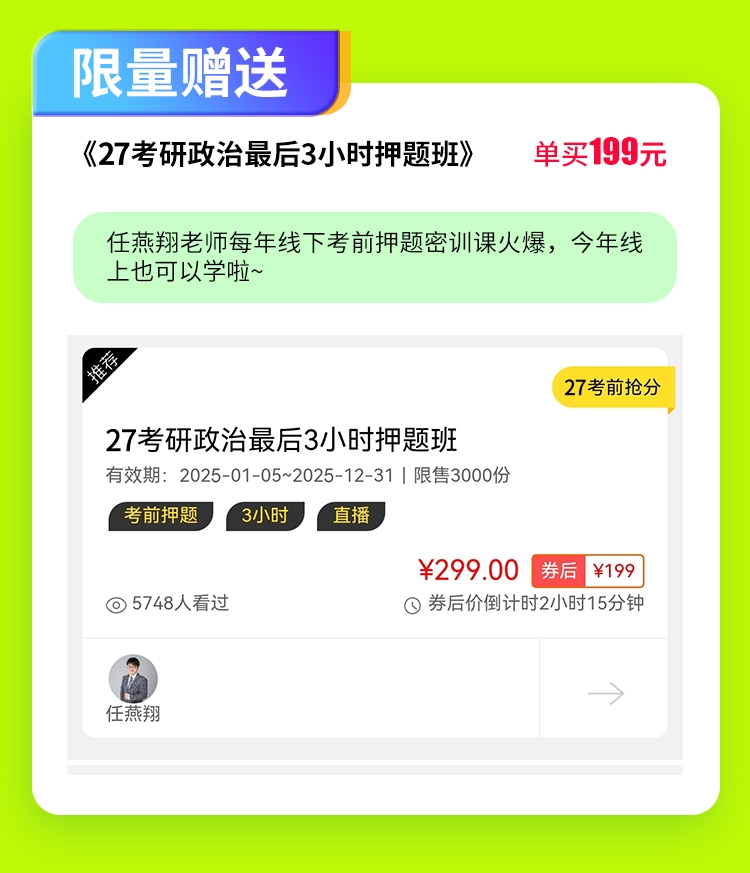Screen dimensions: 750x873
Task: Open the course via the right arrow icon
Action: tap(604, 692)
